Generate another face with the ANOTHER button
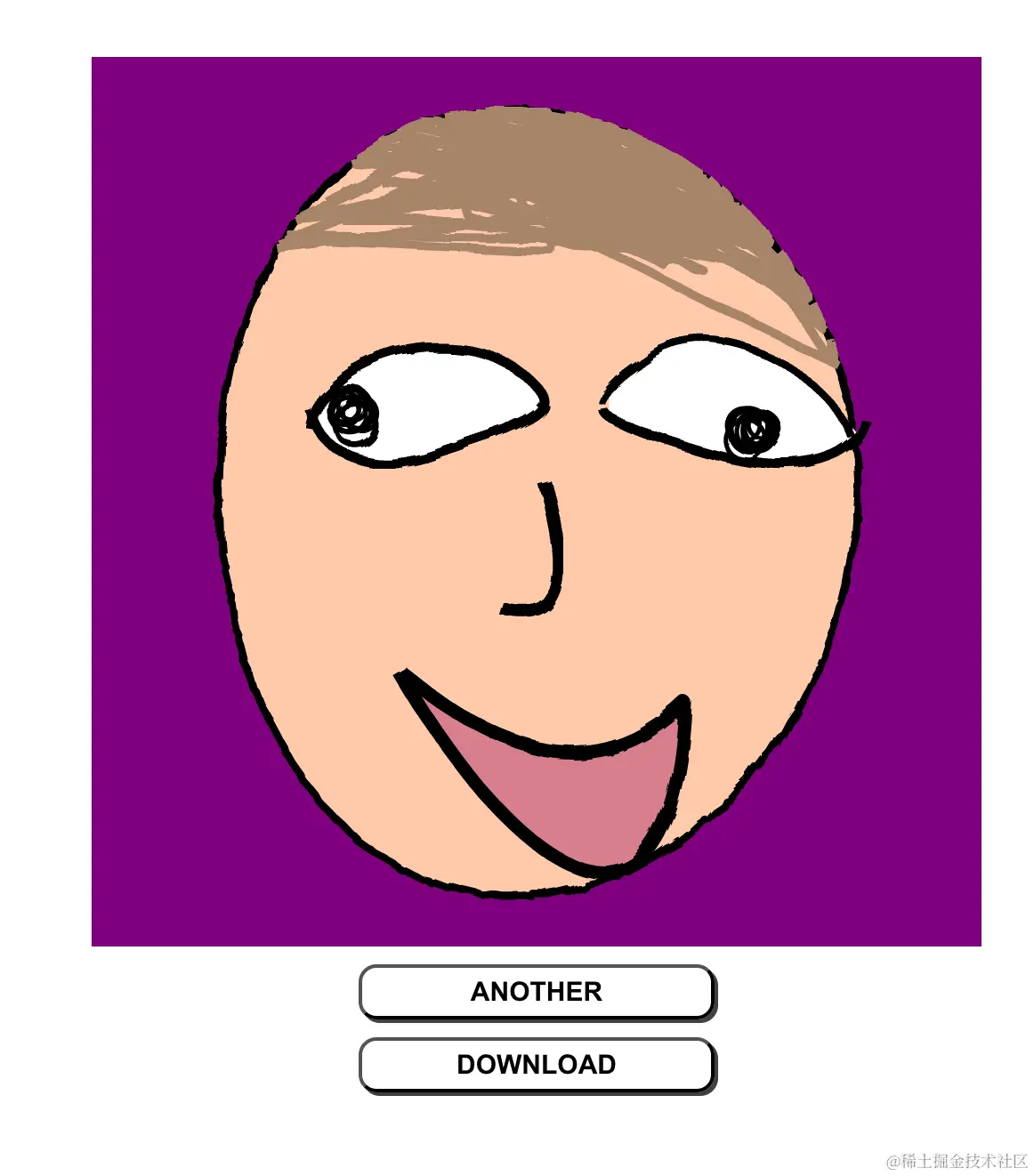1034x1176 pixels. [537, 992]
